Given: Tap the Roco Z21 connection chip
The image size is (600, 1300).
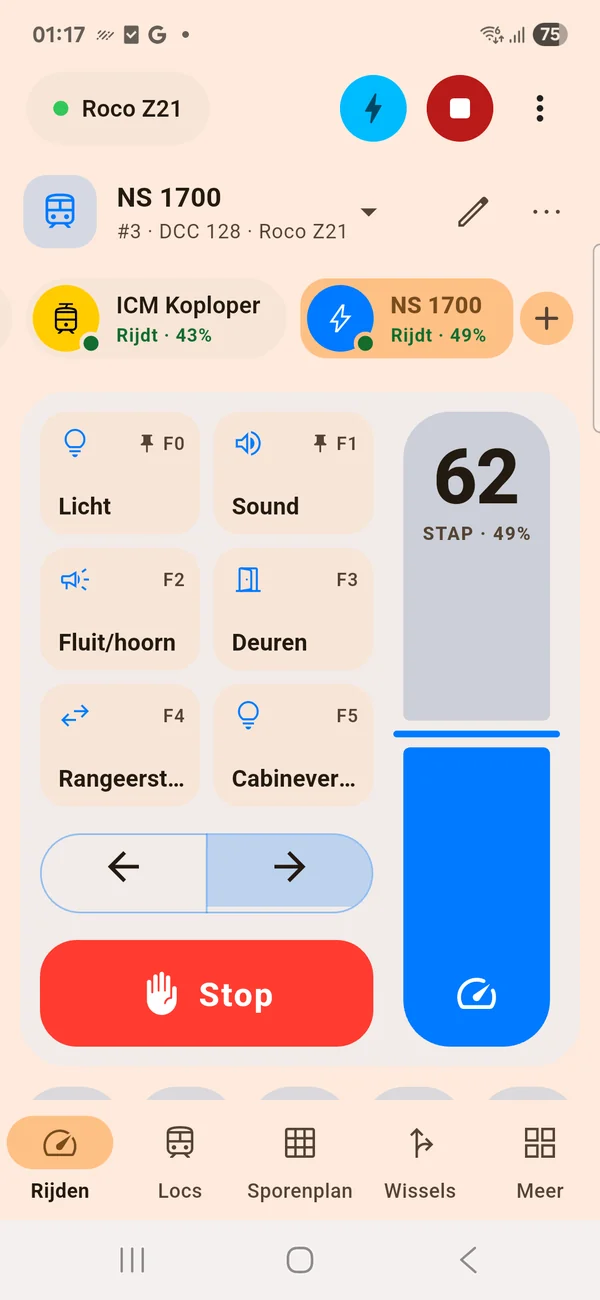Looking at the screenshot, I should (118, 109).
